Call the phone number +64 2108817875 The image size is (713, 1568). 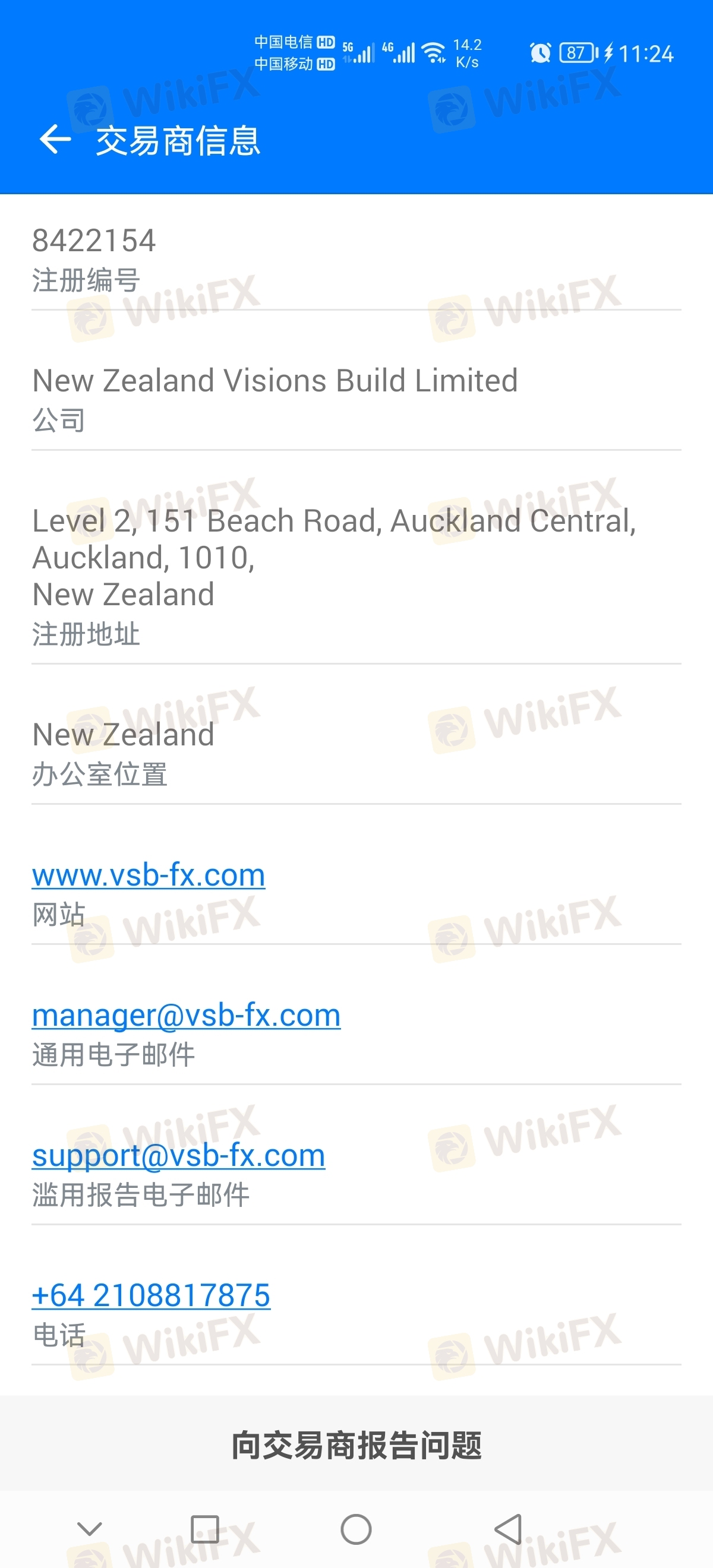tap(151, 1295)
